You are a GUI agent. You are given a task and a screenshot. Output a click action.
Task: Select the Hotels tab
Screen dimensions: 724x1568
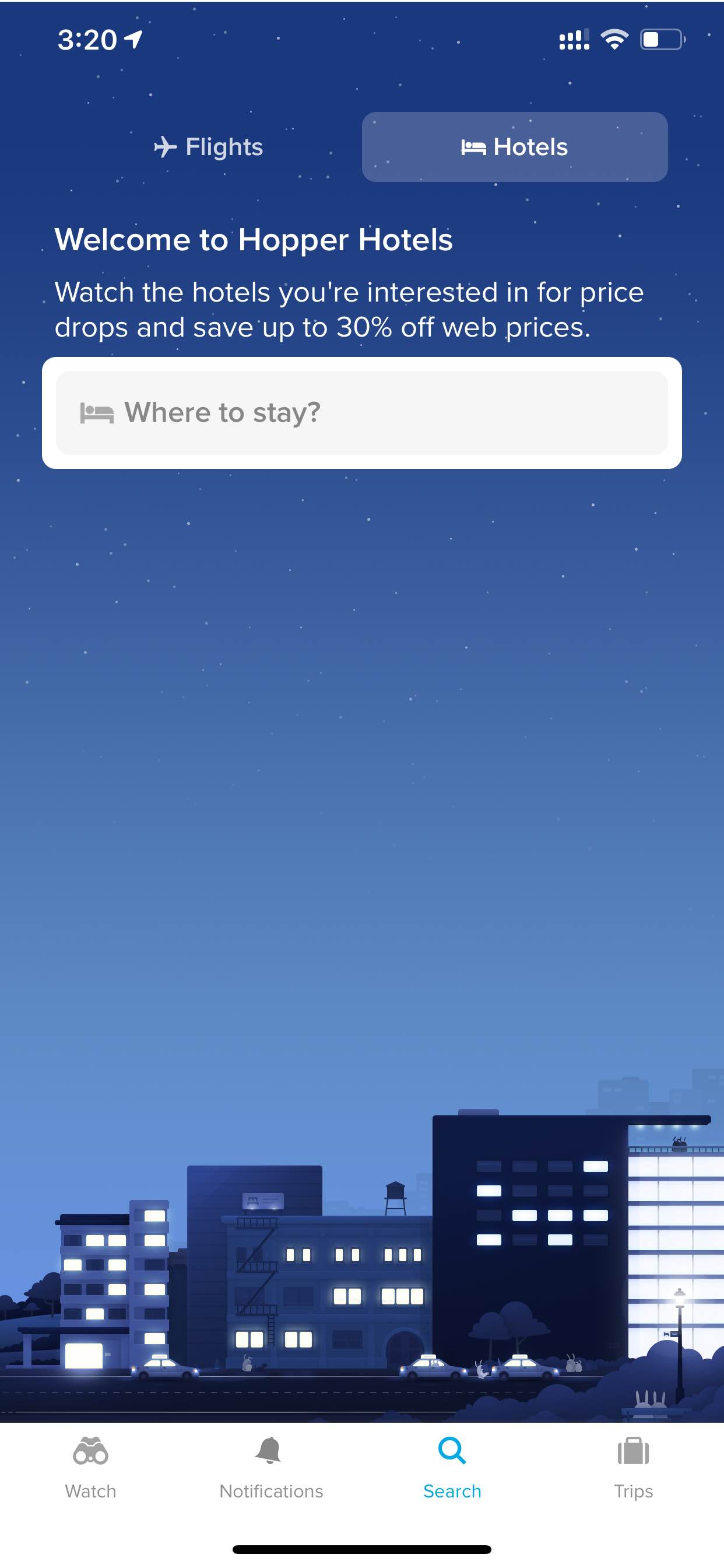[515, 146]
